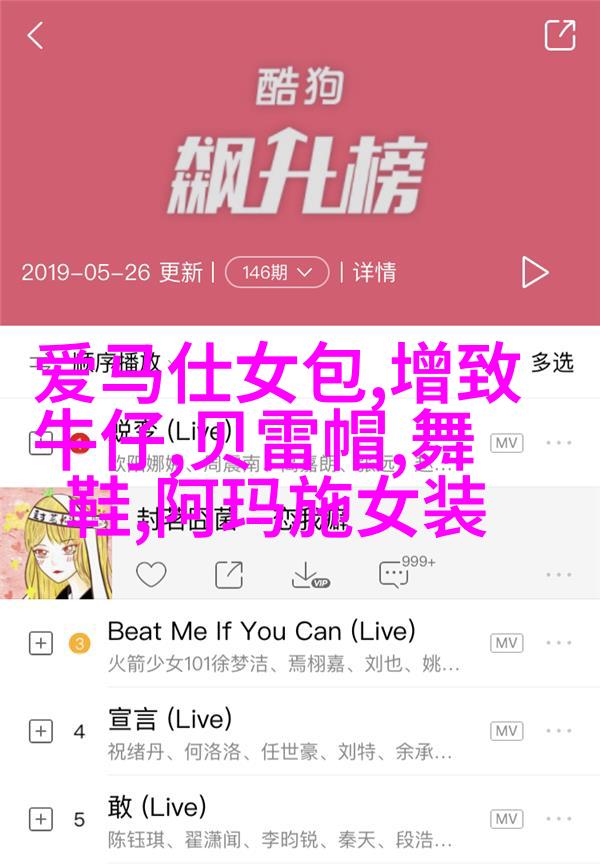The height and width of the screenshot is (864, 600).
Task: Expand the 146期 issue dropdown
Action: pos(277,271)
